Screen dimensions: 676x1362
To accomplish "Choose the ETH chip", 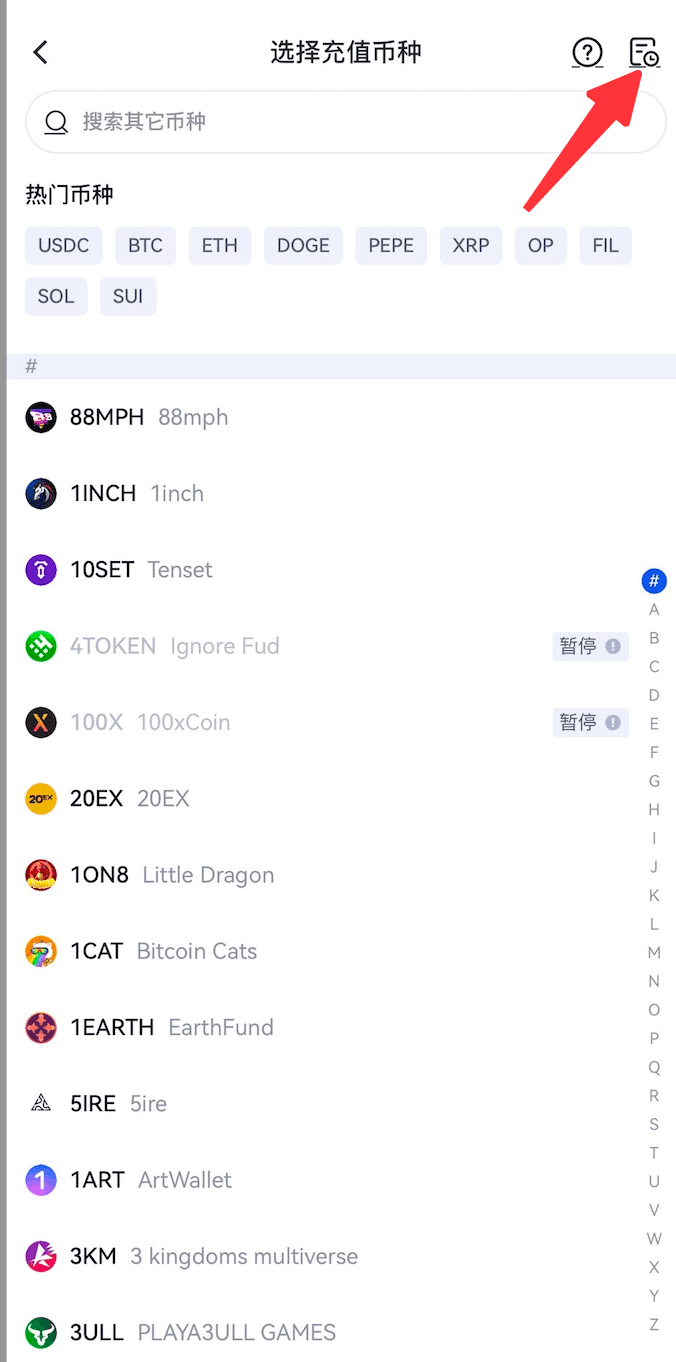I will (220, 245).
